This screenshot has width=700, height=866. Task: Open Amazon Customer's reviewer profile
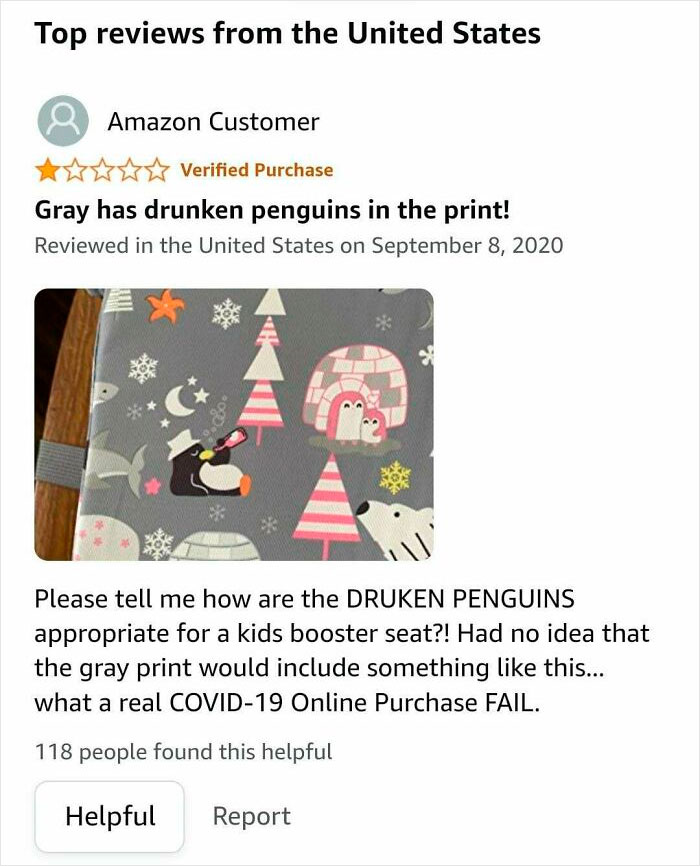[x=212, y=122]
